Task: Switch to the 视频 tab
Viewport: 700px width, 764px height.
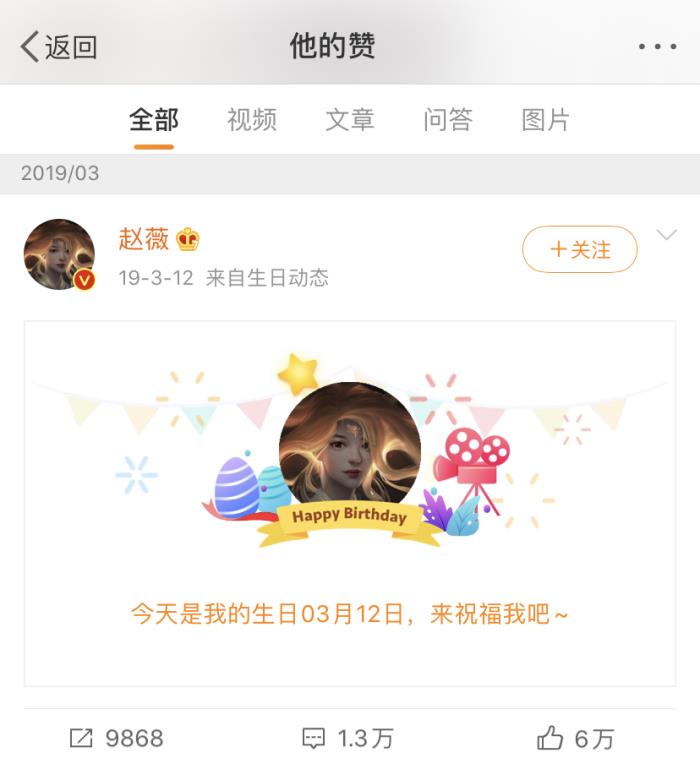Action: click(251, 121)
